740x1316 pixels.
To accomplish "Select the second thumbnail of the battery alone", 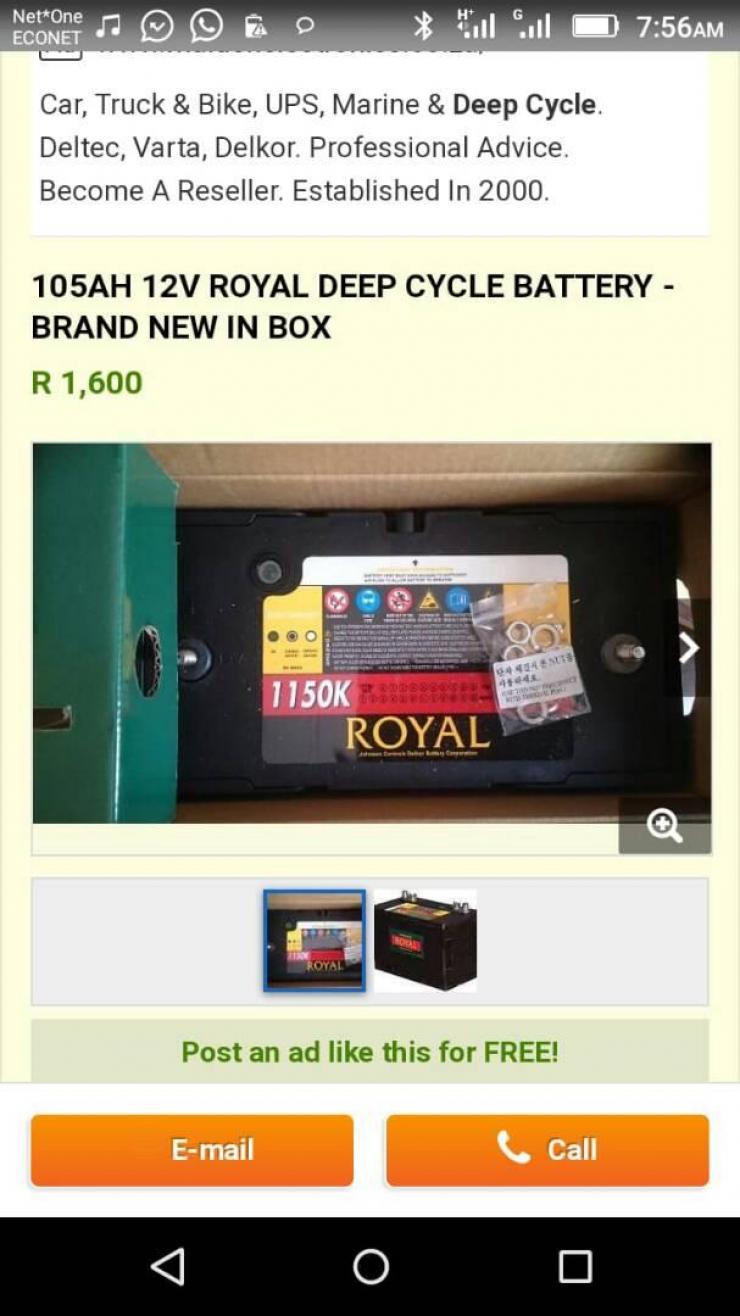I will tap(425, 940).
